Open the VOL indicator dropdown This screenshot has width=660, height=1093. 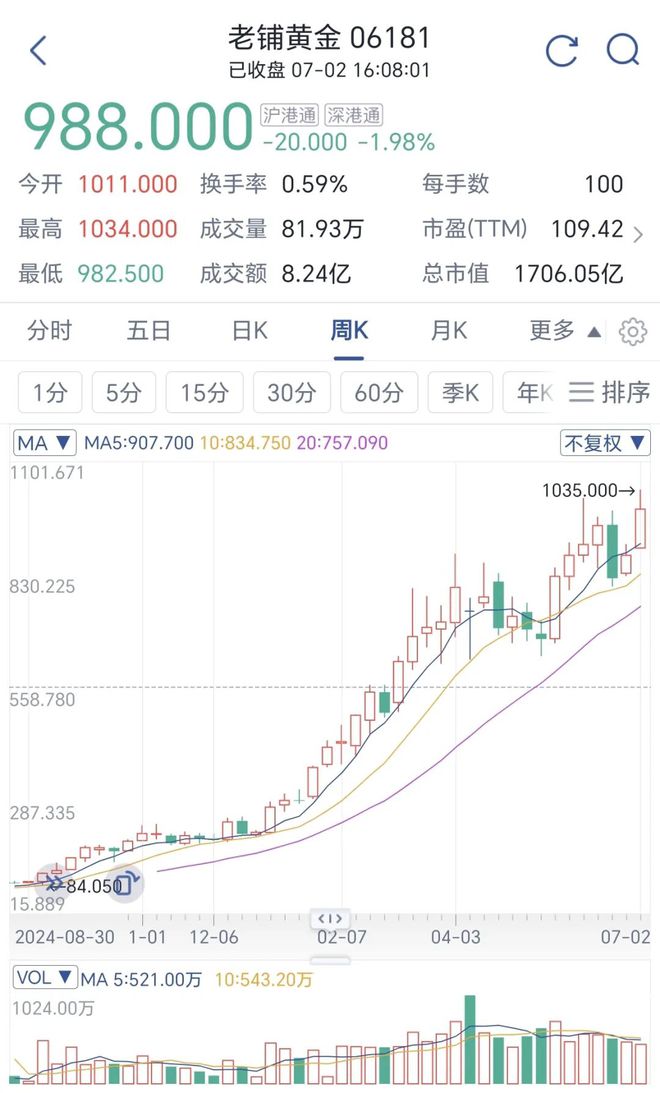point(45,977)
